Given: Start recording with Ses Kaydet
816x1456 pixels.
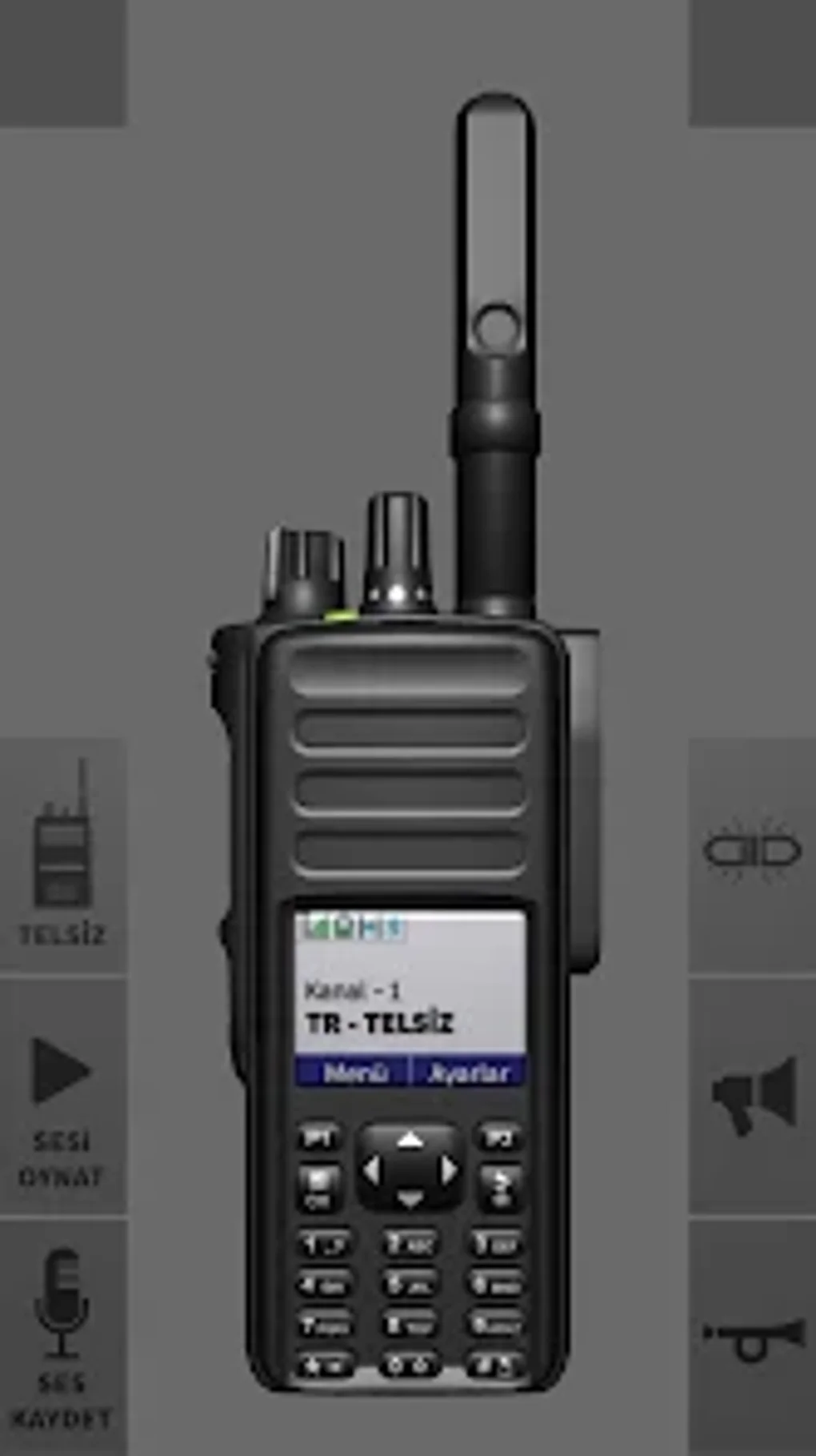Looking at the screenshot, I should tap(63, 1338).
